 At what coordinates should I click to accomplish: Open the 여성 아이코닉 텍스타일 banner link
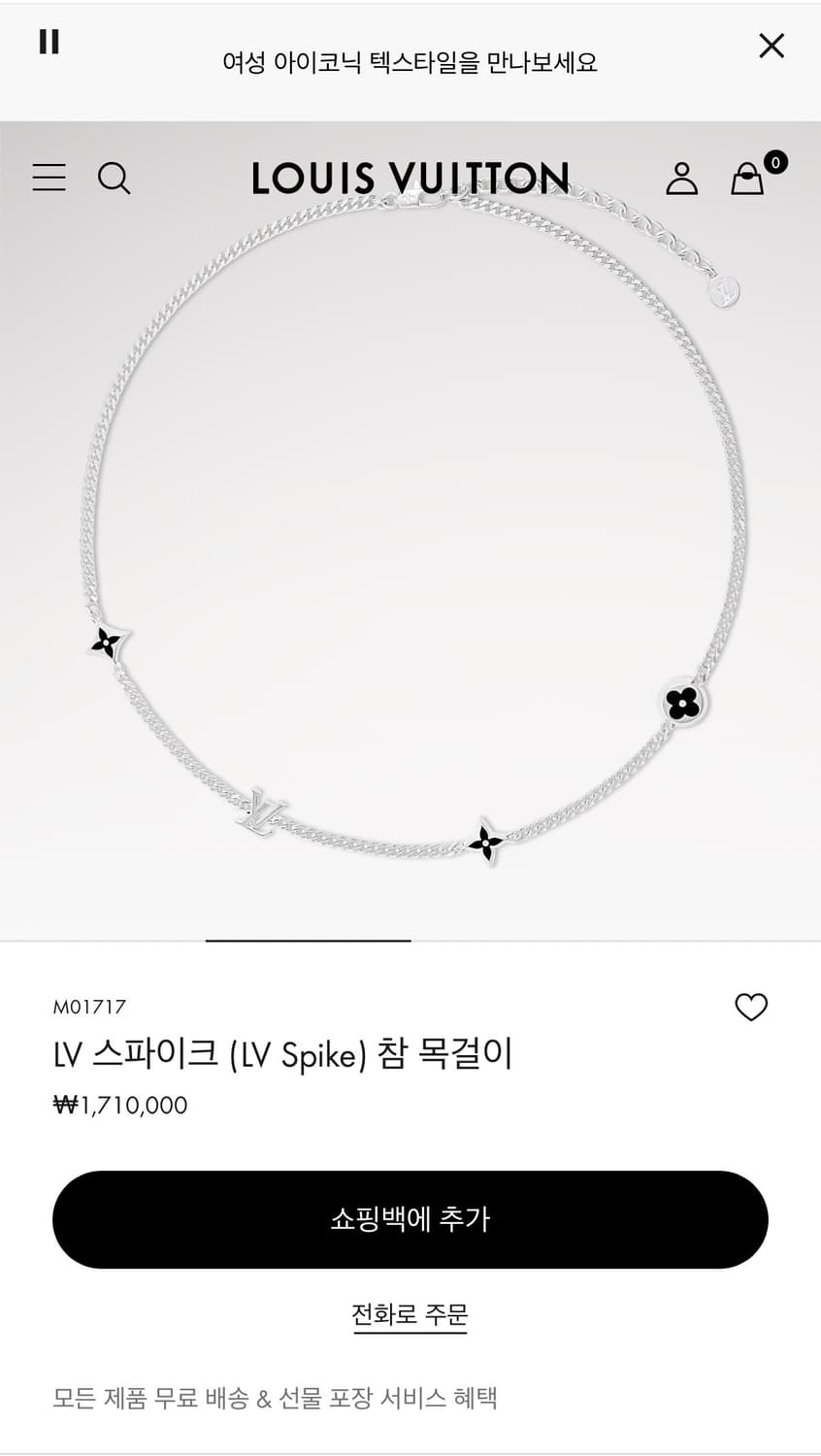tap(410, 61)
